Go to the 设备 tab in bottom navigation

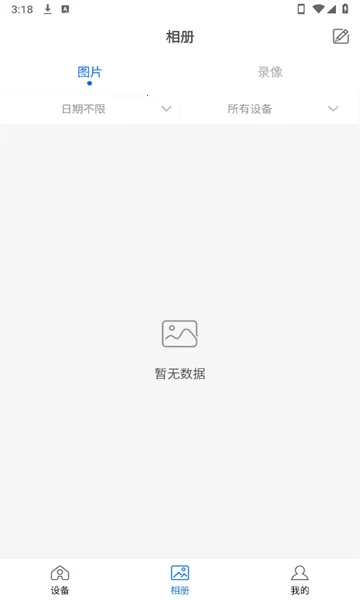60,580
